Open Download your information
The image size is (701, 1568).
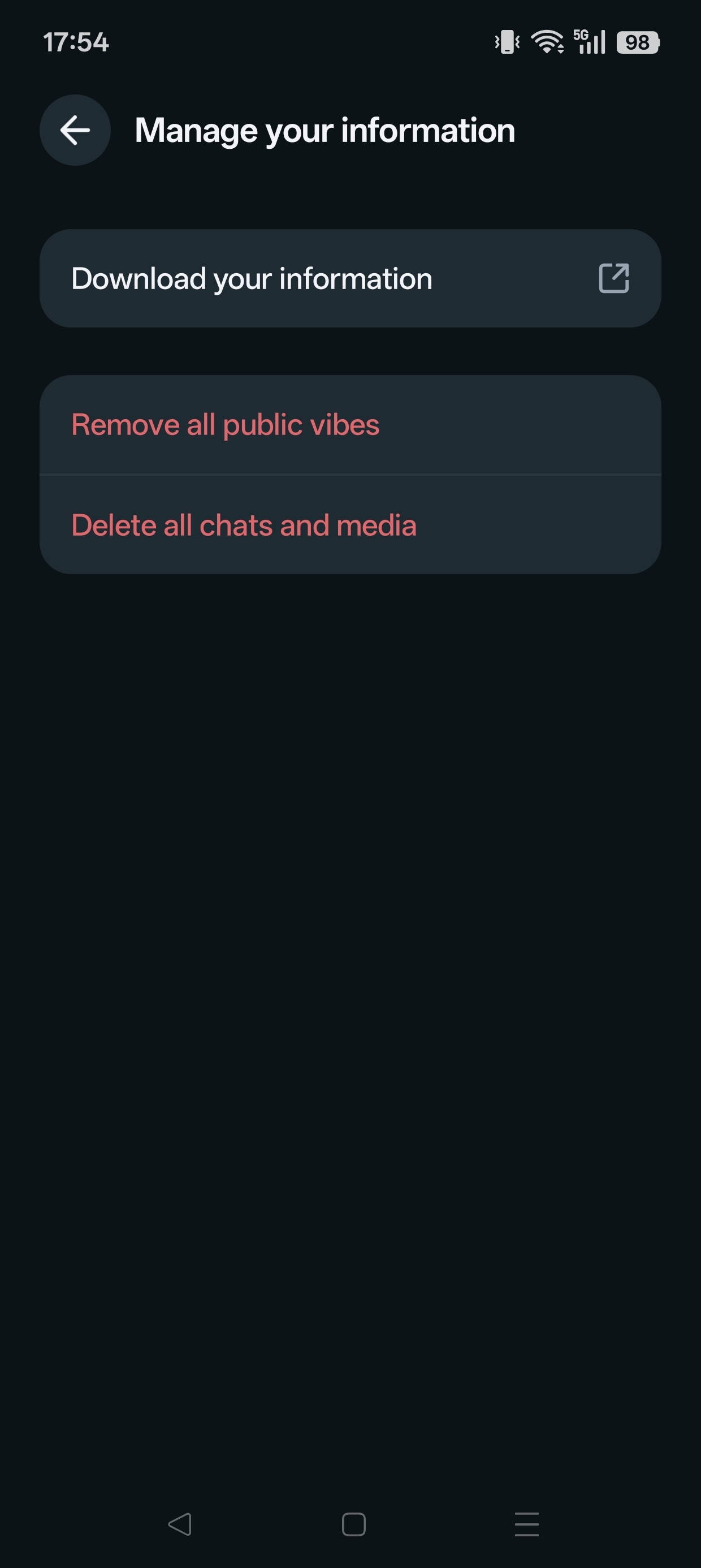tap(350, 279)
